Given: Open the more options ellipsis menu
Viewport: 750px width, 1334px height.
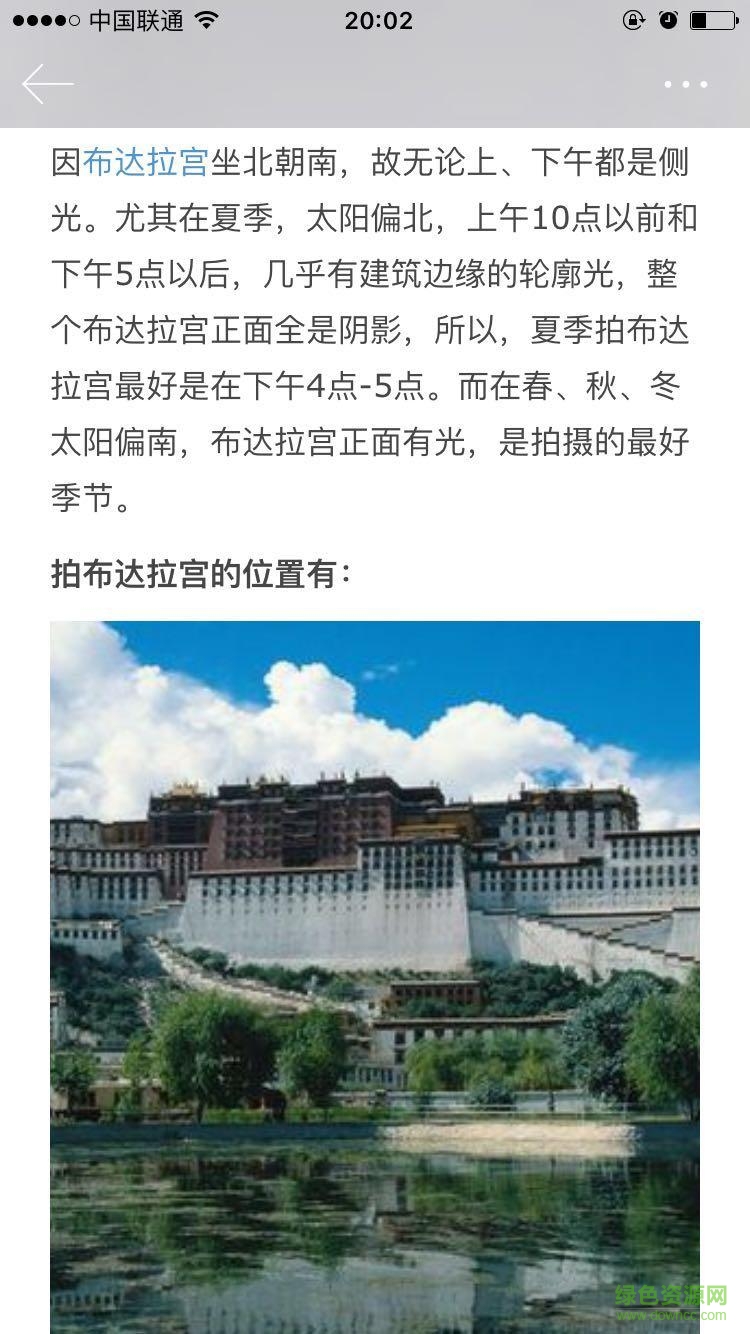Looking at the screenshot, I should (682, 85).
